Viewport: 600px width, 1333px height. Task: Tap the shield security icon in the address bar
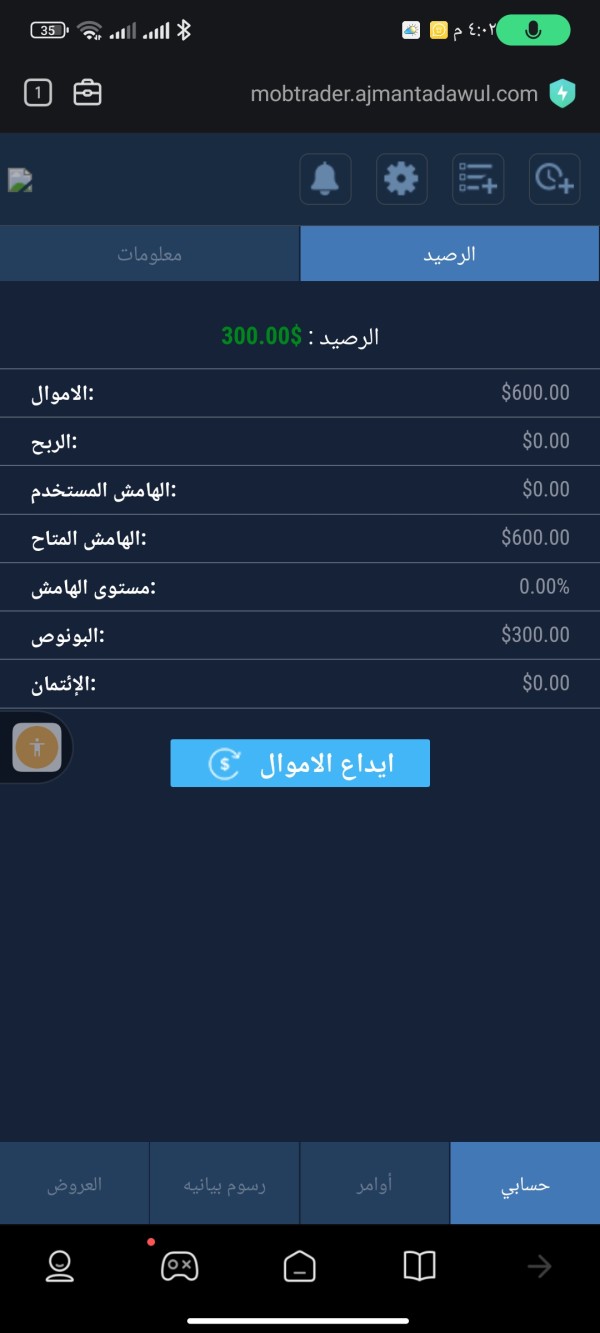tap(563, 94)
